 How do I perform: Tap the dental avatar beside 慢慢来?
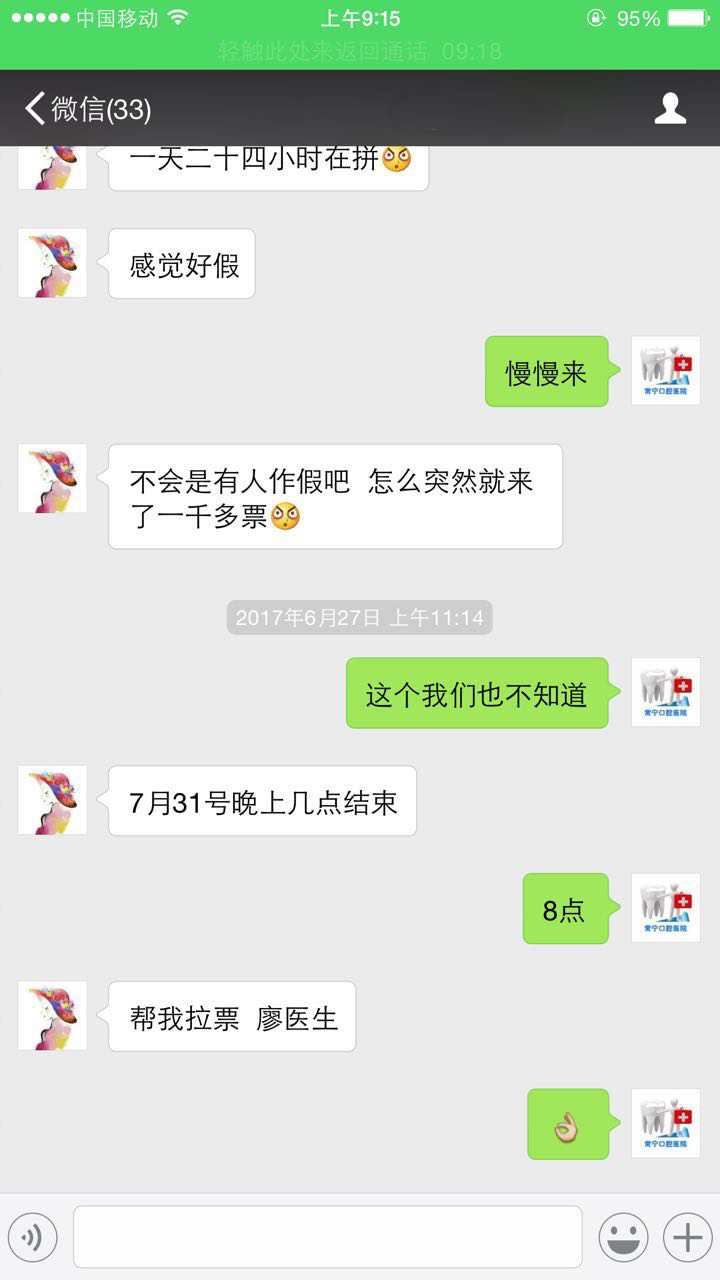point(666,371)
